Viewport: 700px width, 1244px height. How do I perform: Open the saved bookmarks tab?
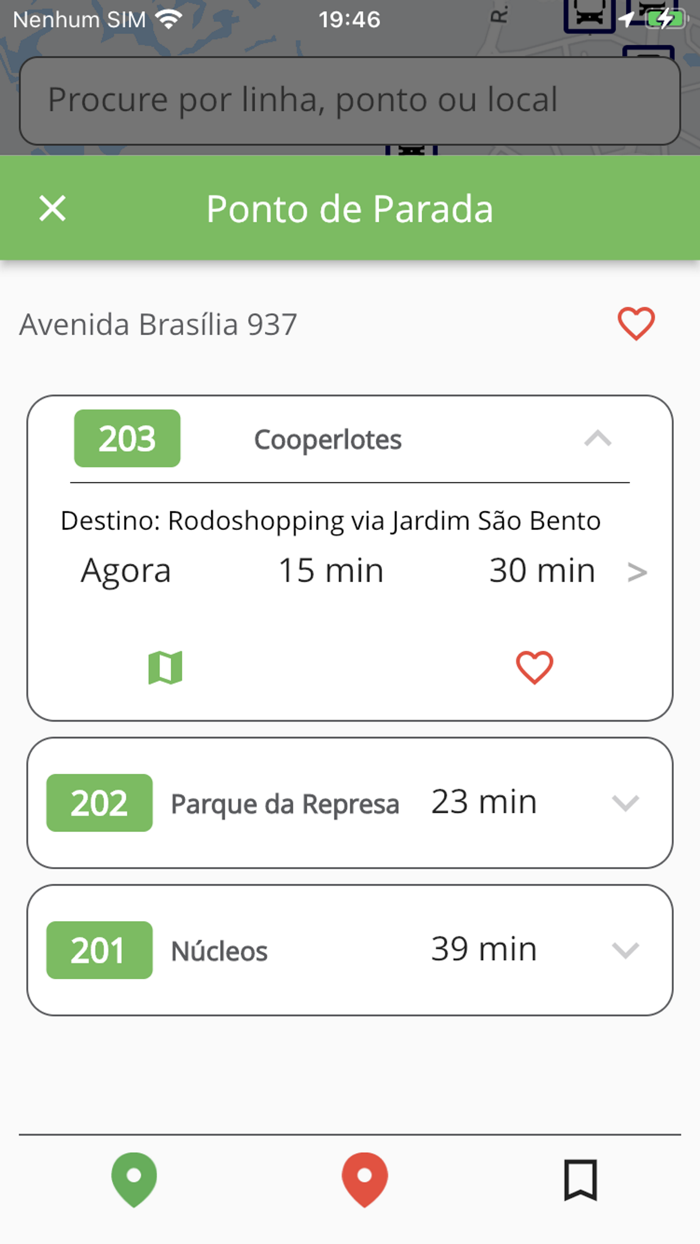(x=580, y=1180)
